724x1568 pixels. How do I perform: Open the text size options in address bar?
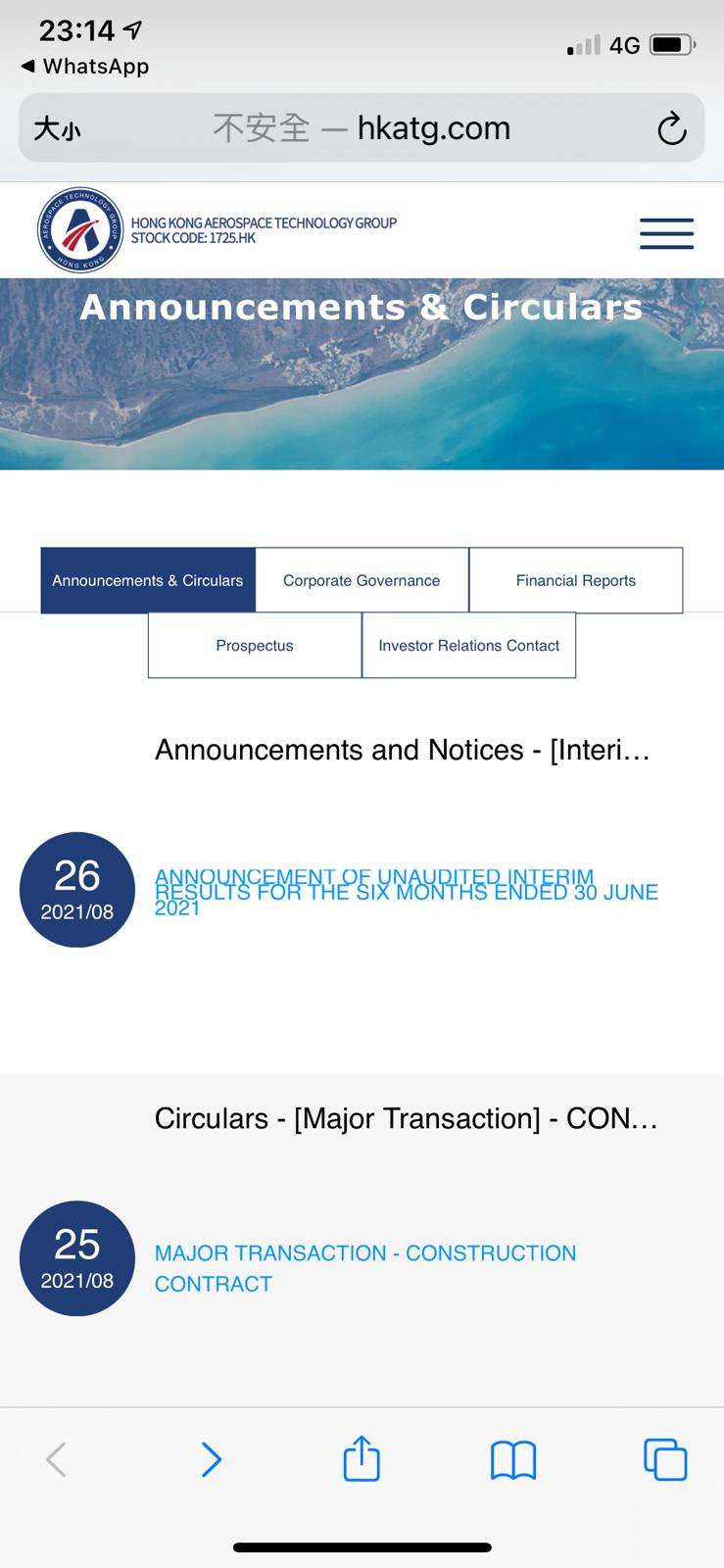click(57, 128)
